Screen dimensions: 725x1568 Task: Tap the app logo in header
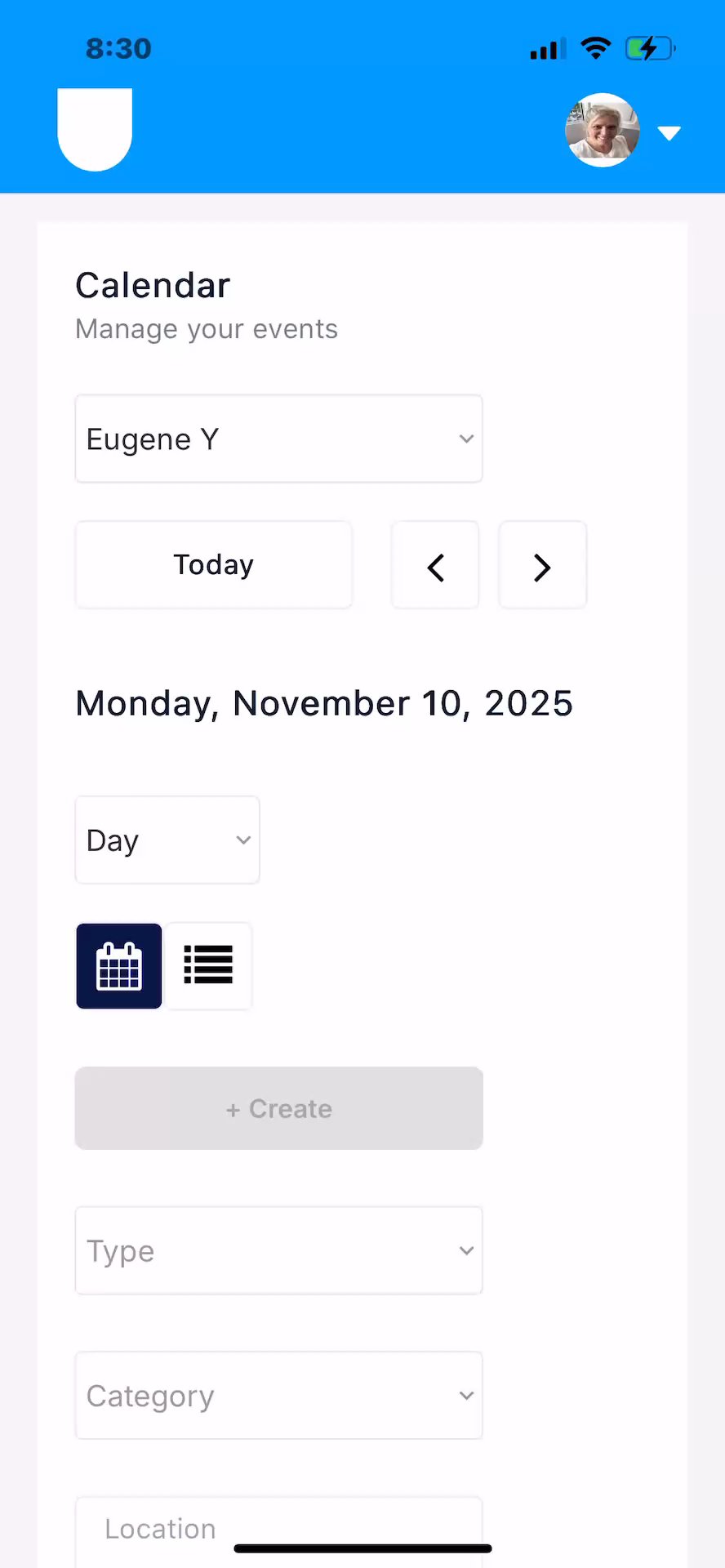[x=95, y=129]
